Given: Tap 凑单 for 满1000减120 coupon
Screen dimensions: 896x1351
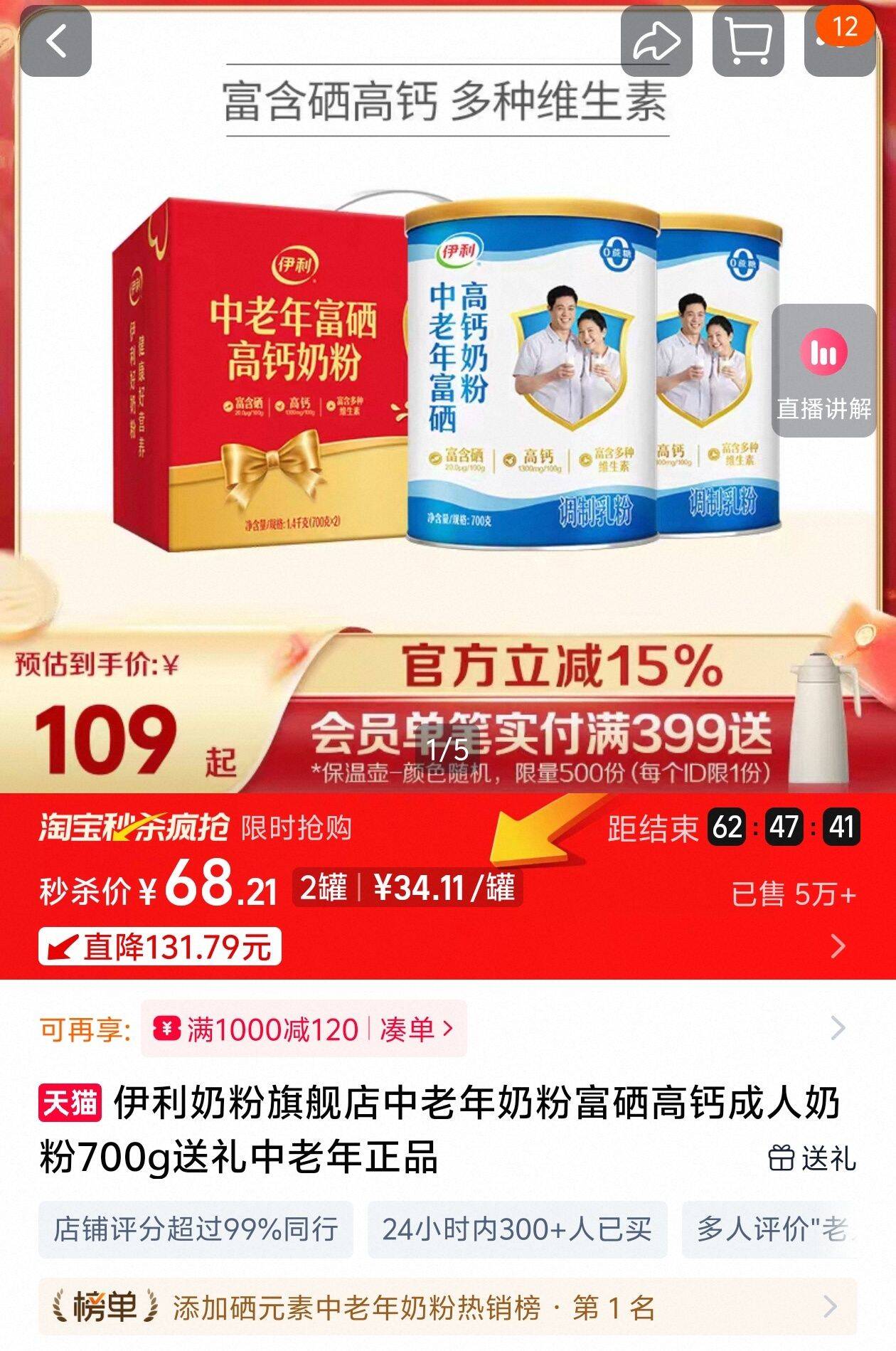Looking at the screenshot, I should [416, 1029].
